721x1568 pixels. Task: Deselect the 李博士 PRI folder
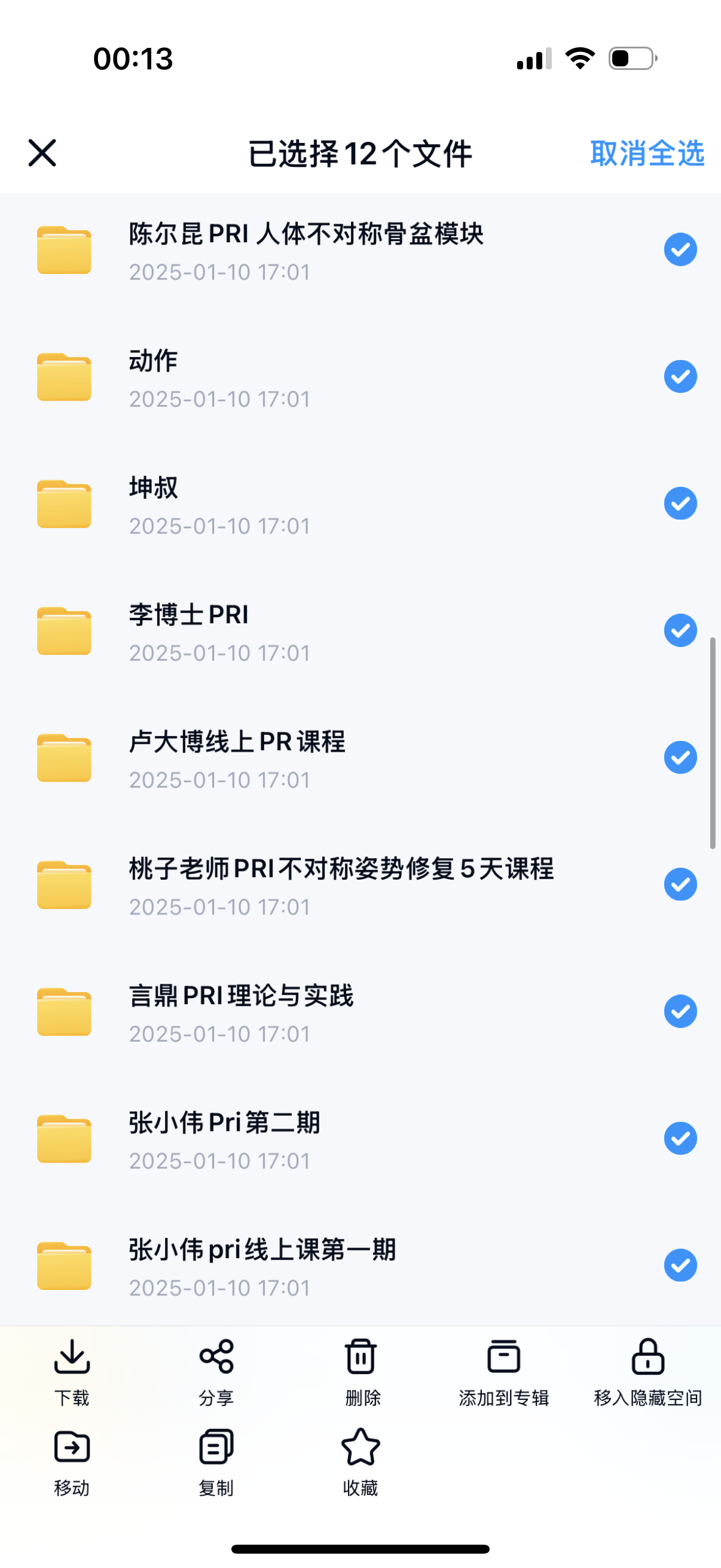(x=680, y=630)
